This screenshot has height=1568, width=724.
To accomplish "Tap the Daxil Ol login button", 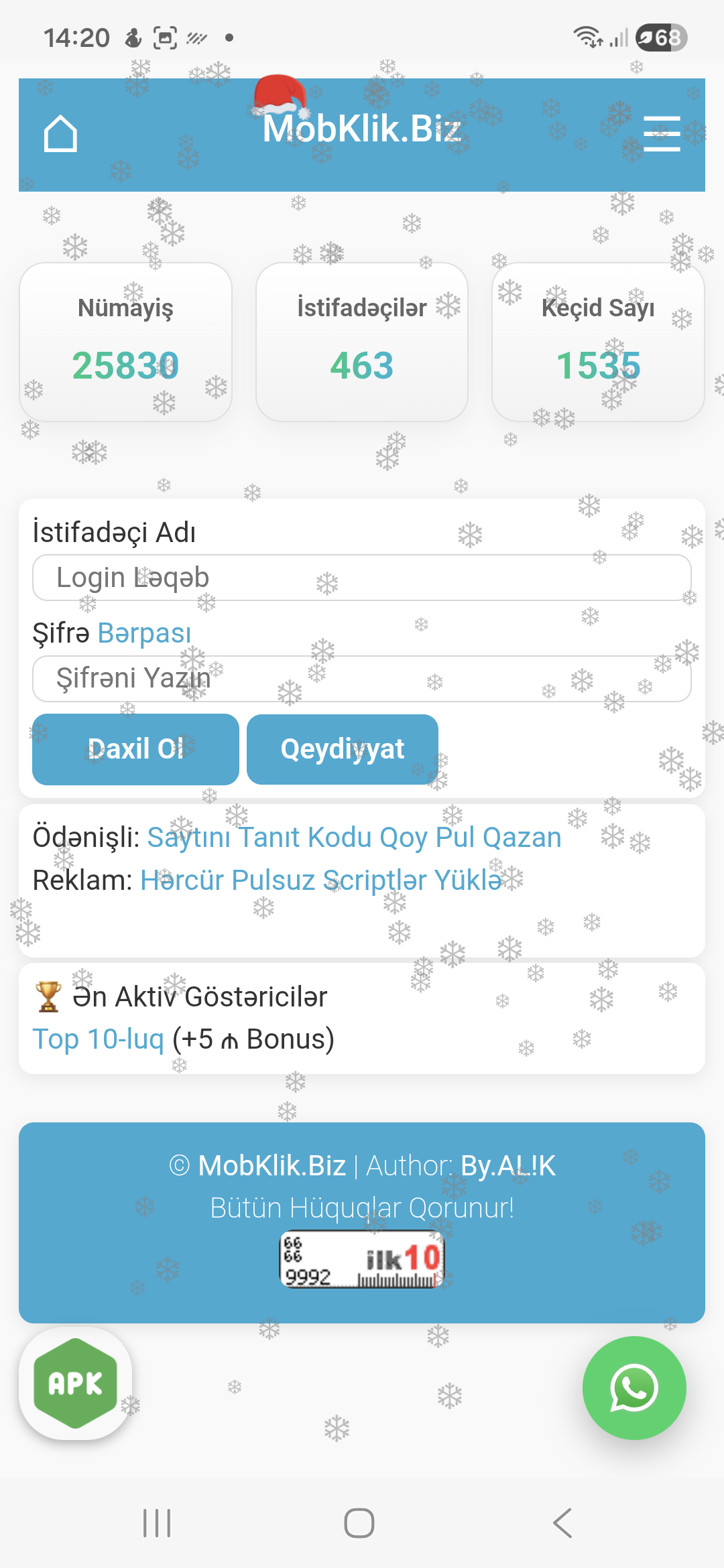I will [135, 749].
